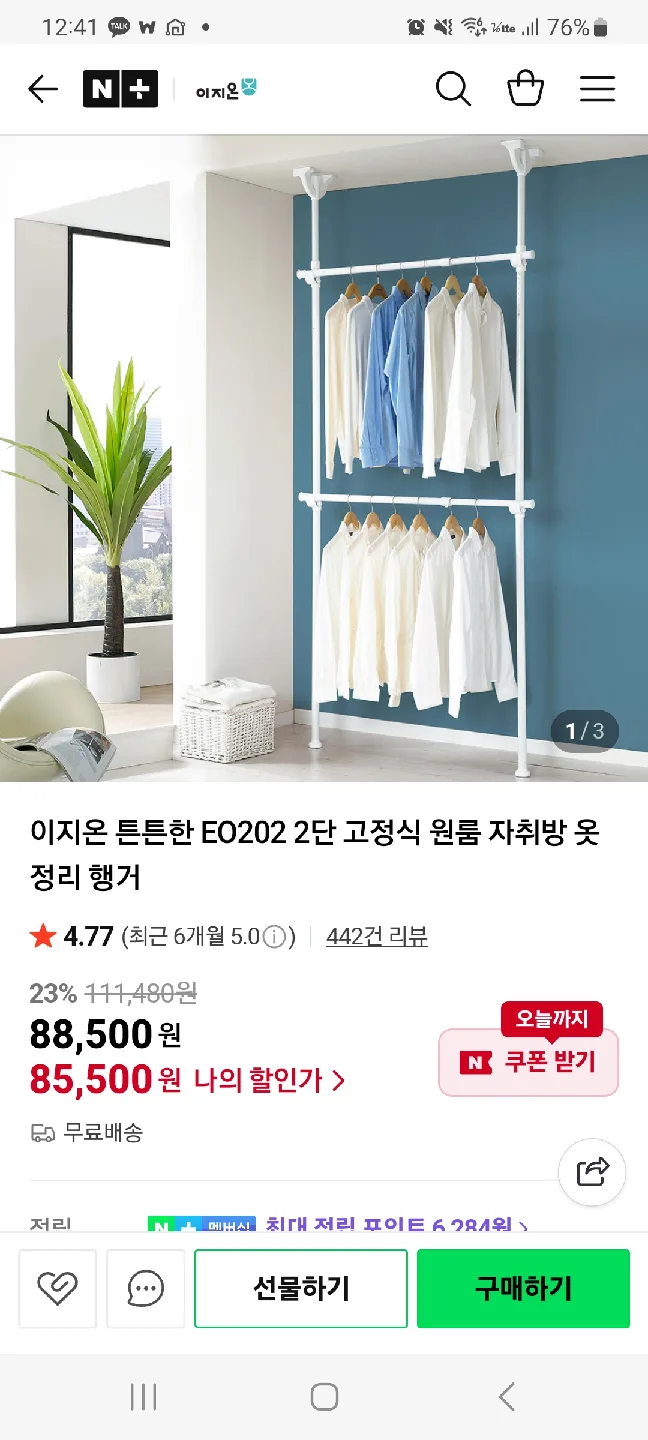Viewport: 648px width, 1440px height.
Task: Tap the info icon next to 최근 6개월 5.0
Action: point(275,937)
